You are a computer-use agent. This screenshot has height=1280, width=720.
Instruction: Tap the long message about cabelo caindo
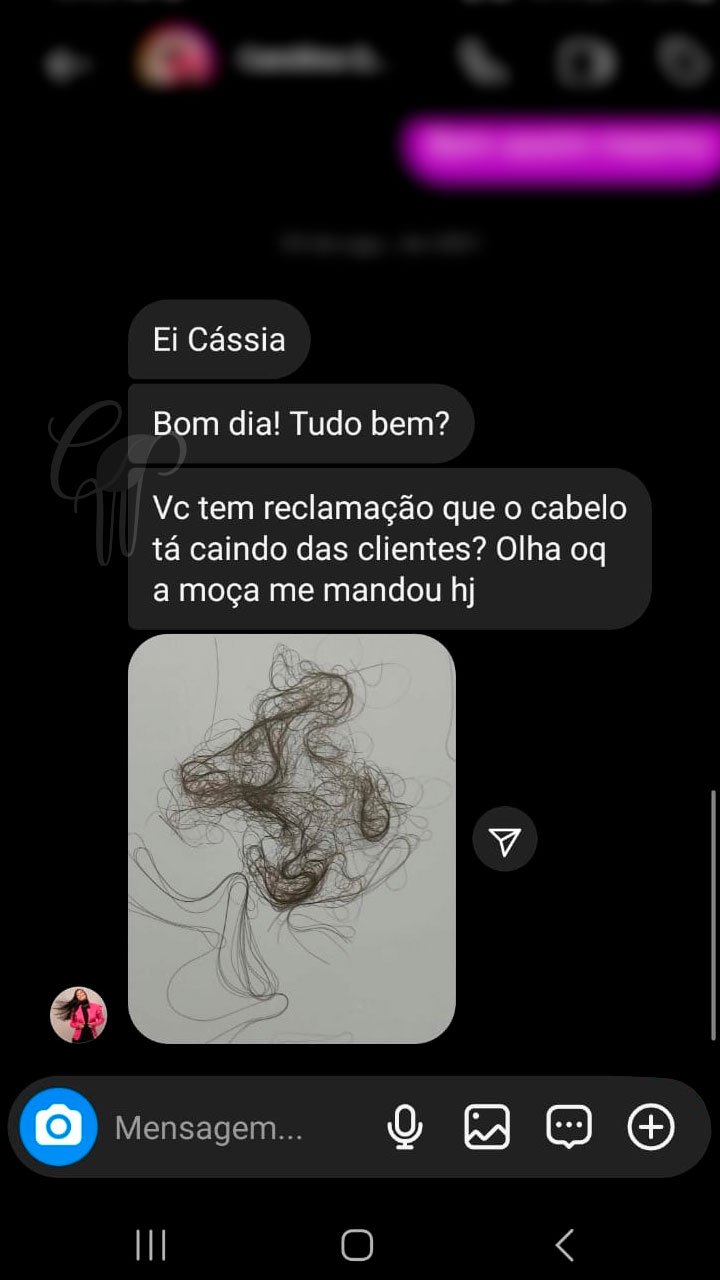[x=388, y=548]
